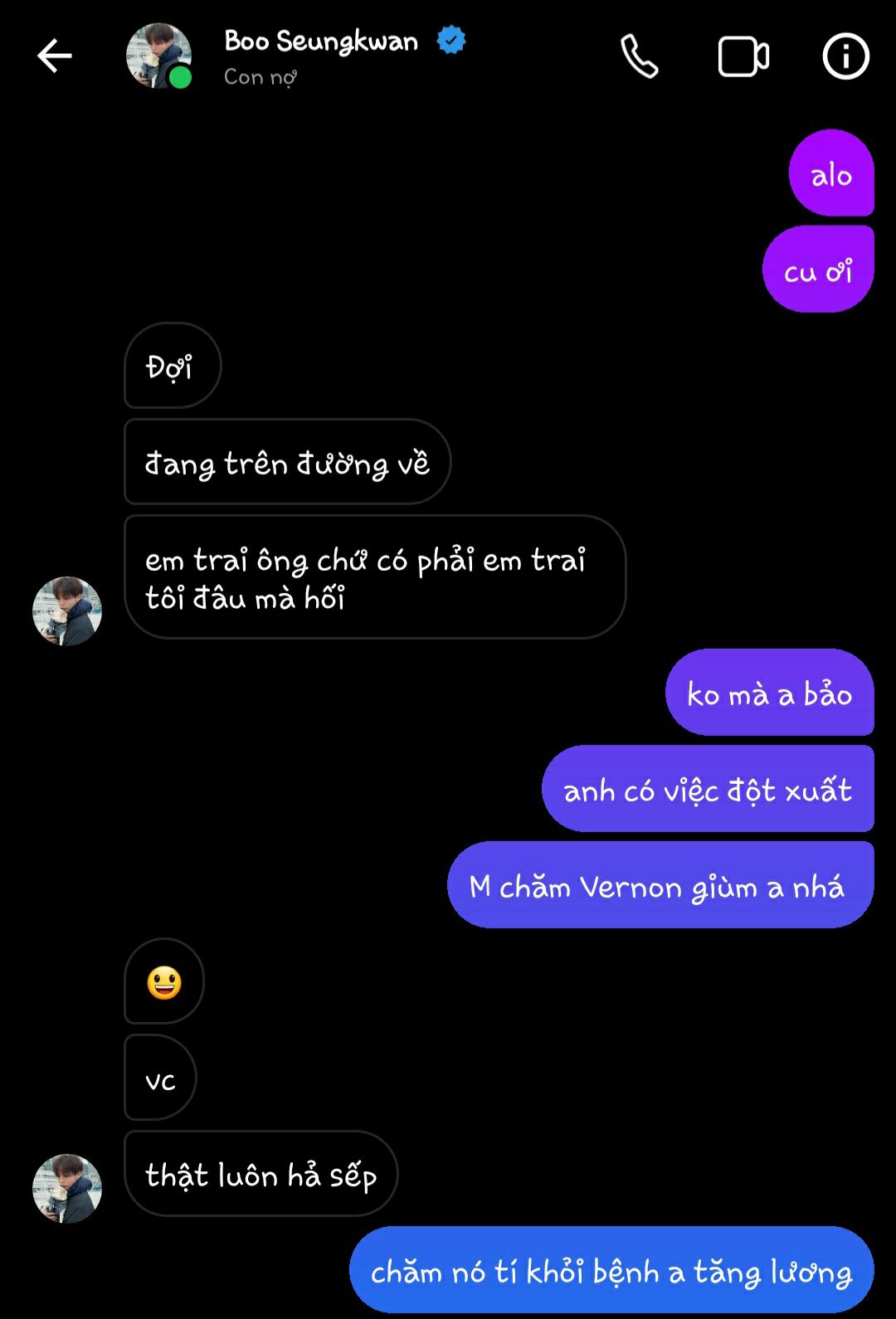Go back to the chat list
The height and width of the screenshot is (1319, 896).
point(55,56)
